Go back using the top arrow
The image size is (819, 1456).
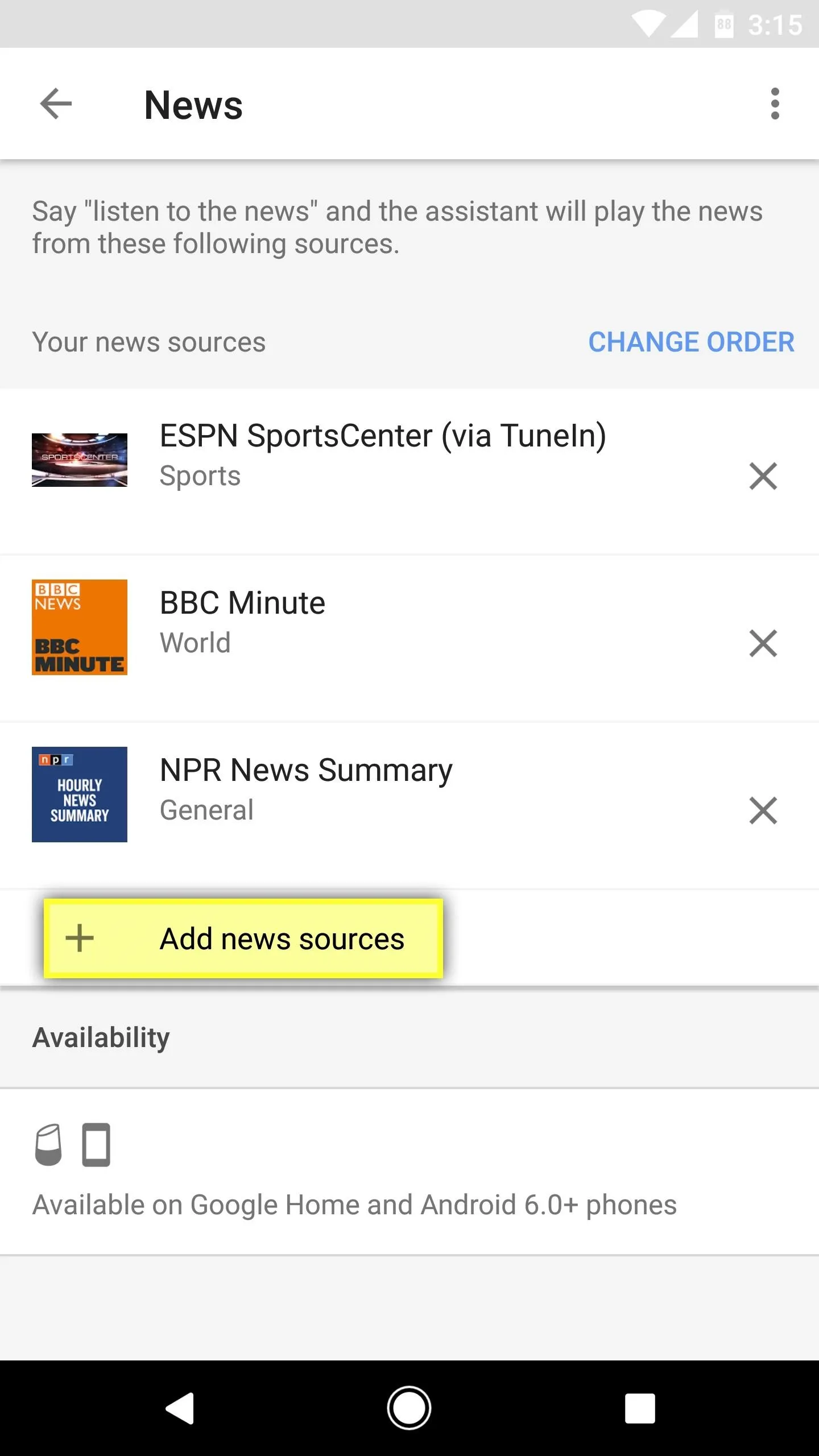tap(56, 104)
